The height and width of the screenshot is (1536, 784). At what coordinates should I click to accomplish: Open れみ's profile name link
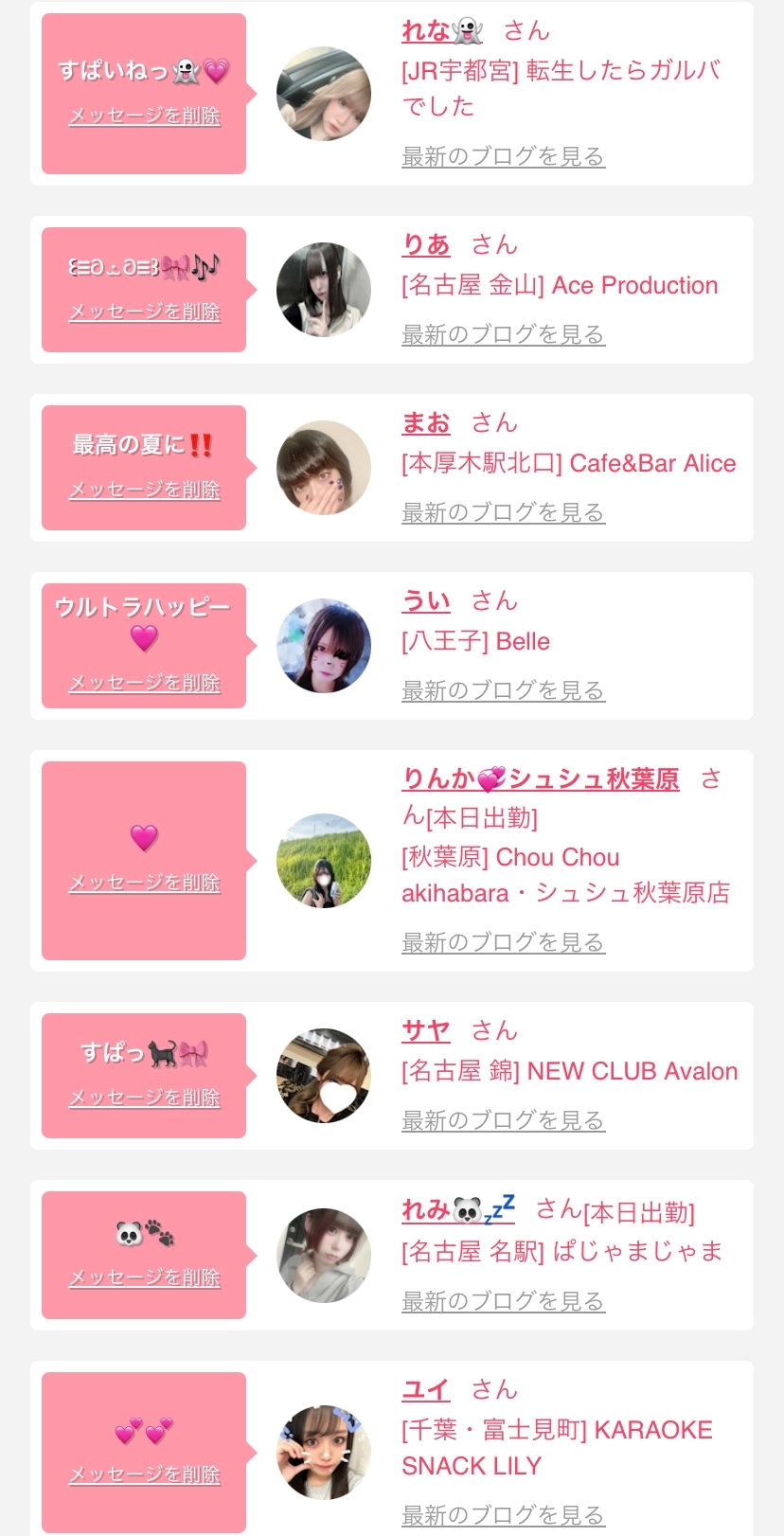click(x=457, y=1210)
